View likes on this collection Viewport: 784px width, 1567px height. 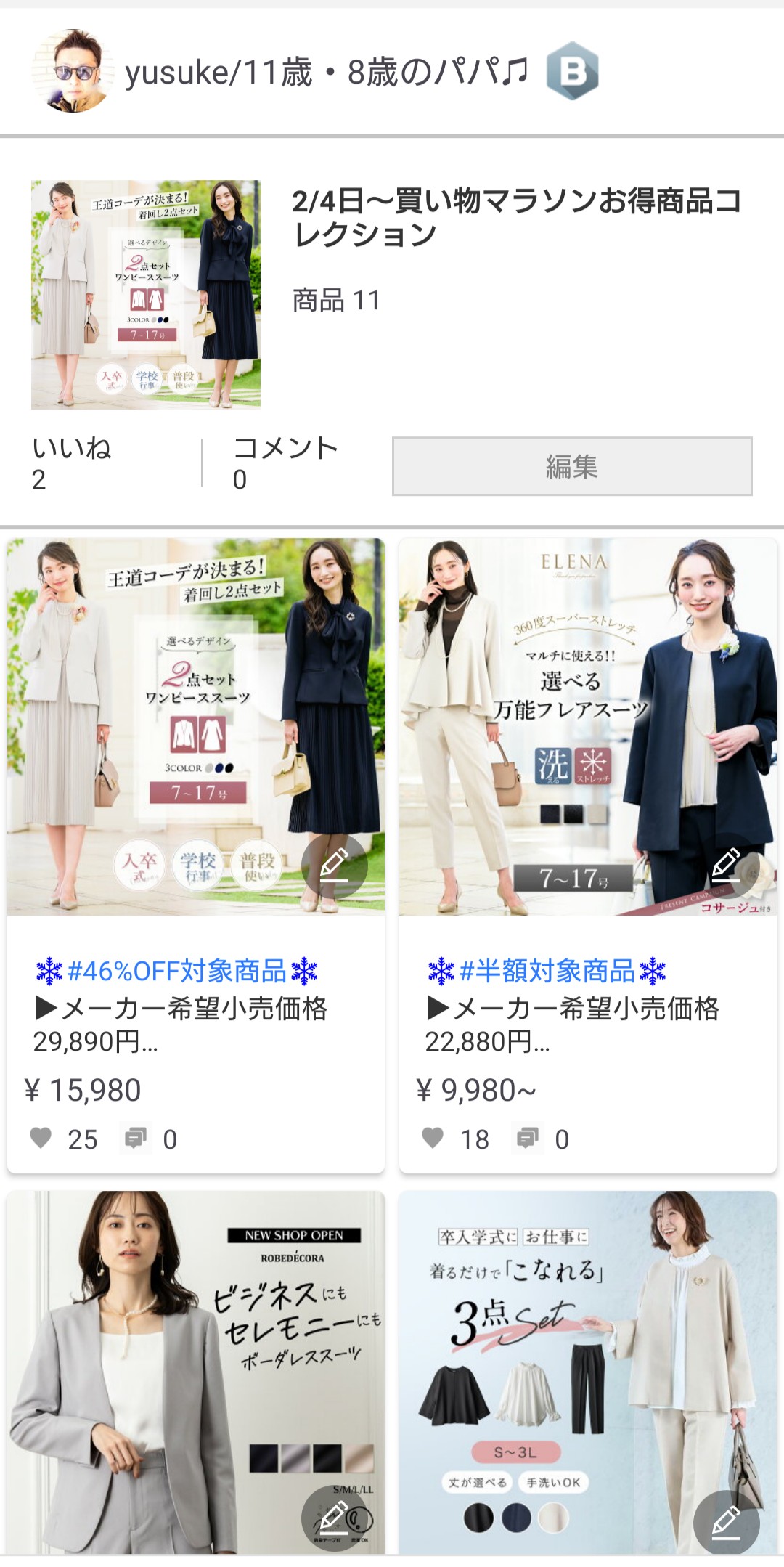click(x=71, y=463)
